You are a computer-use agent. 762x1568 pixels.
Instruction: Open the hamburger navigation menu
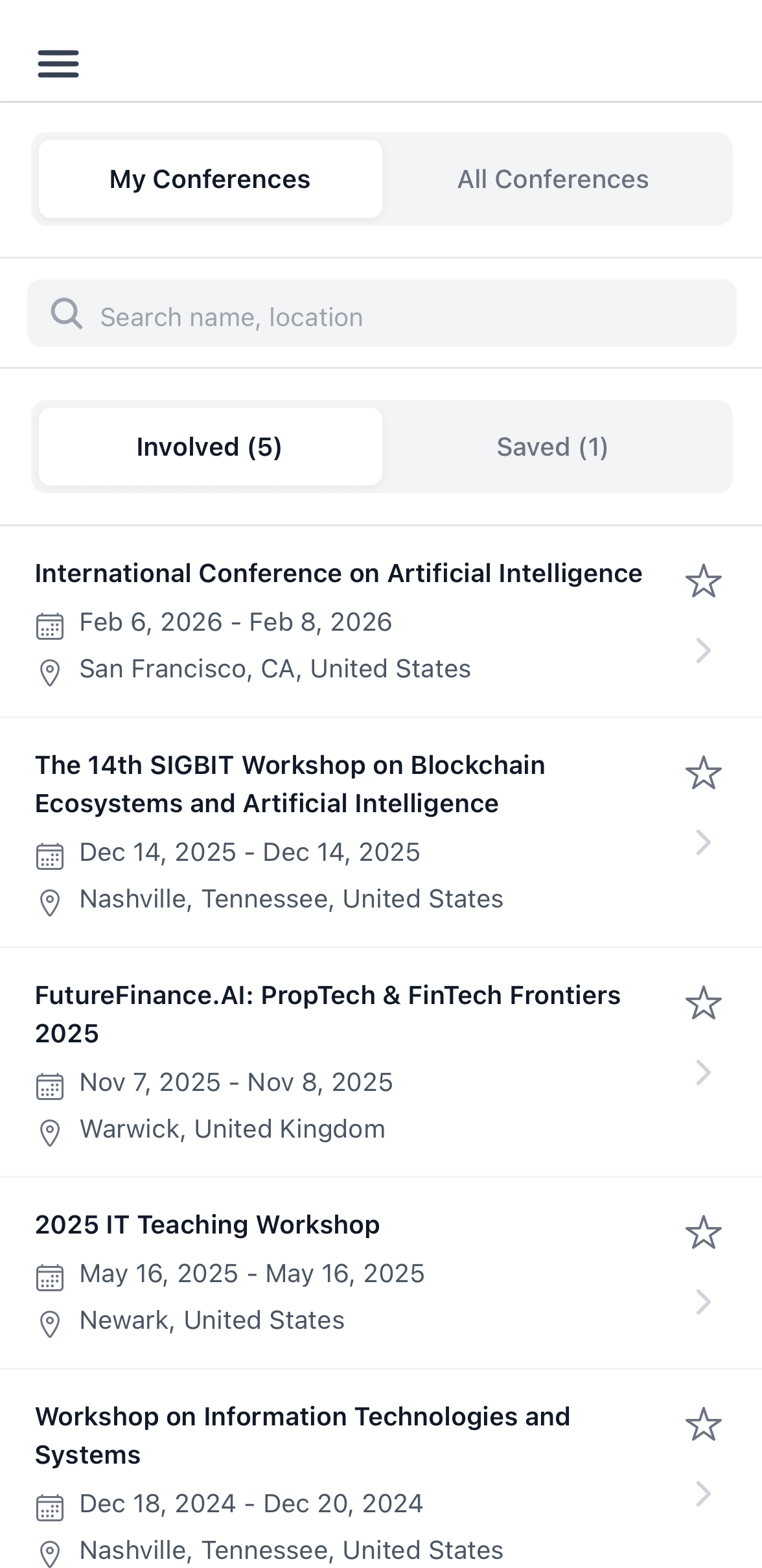[57, 64]
